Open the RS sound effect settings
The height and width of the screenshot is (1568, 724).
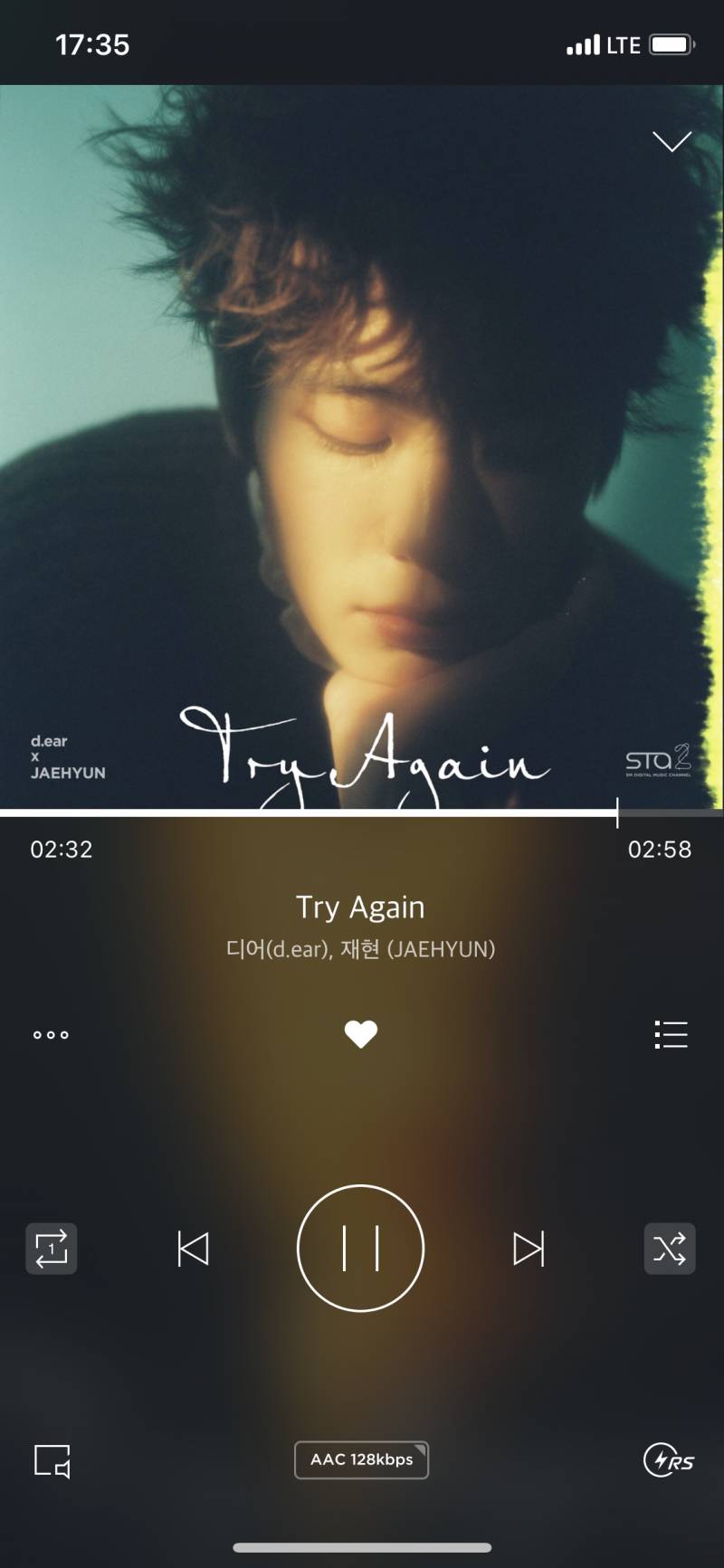click(668, 1460)
